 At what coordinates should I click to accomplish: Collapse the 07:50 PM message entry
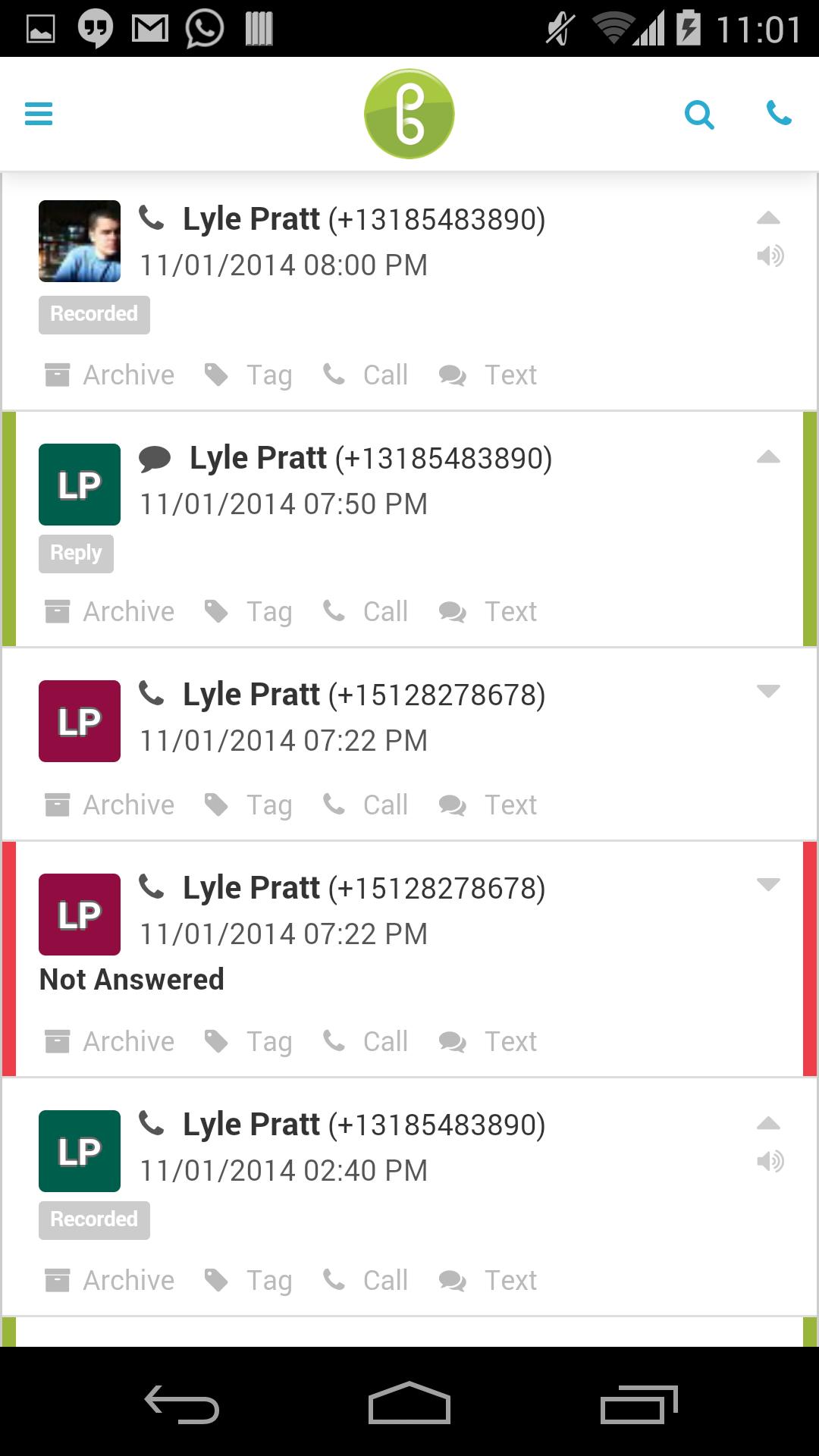[768, 457]
